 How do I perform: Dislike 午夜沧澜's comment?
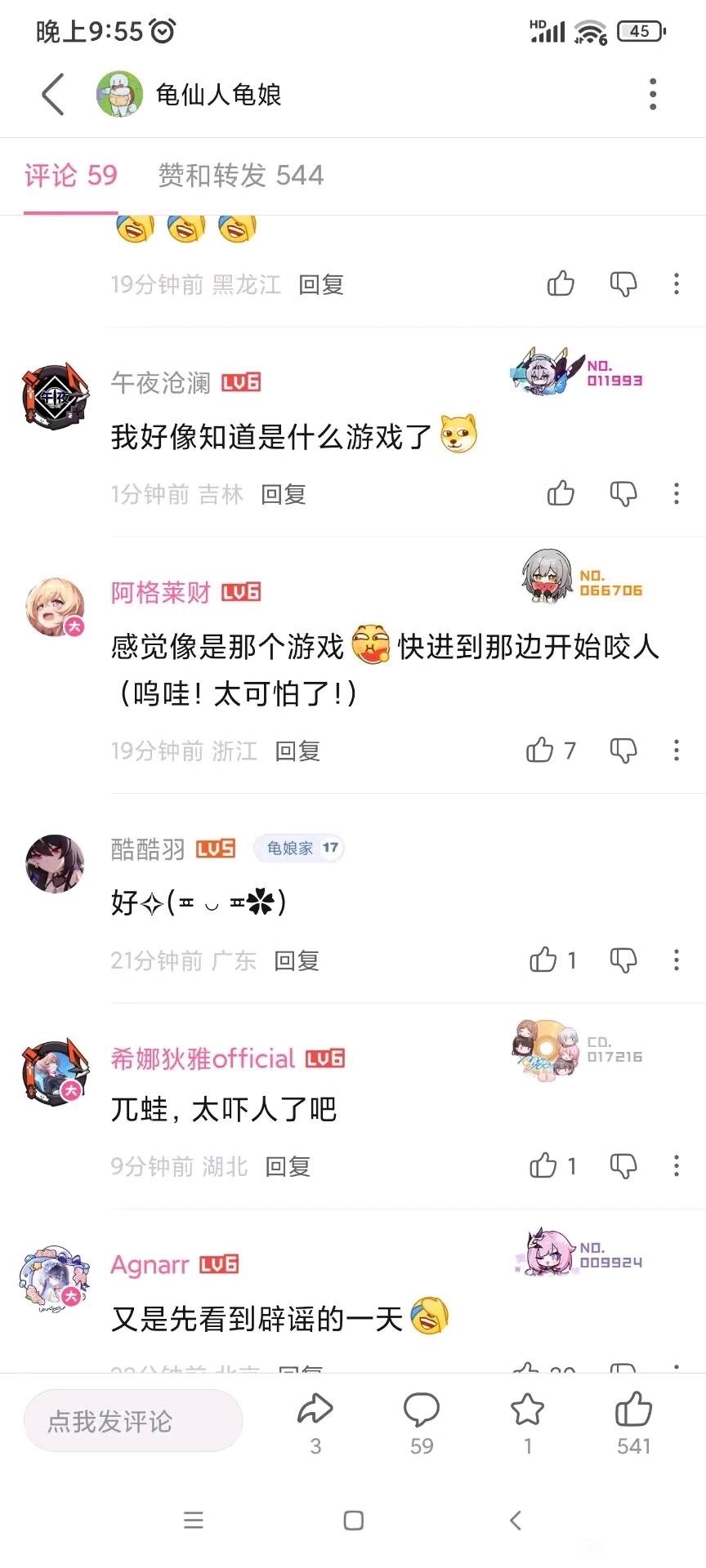623,493
